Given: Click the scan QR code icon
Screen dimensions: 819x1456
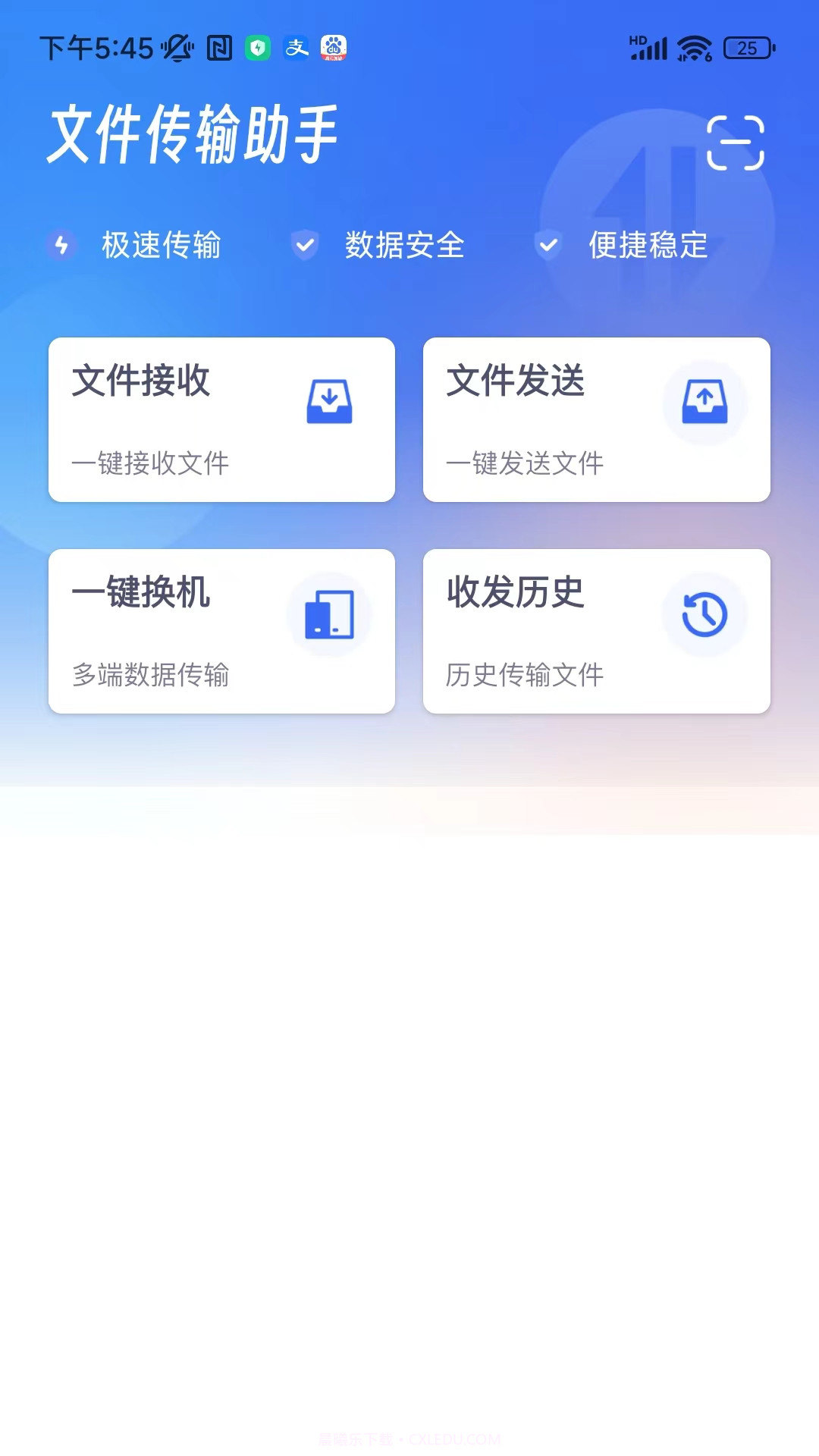Looking at the screenshot, I should [x=735, y=141].
